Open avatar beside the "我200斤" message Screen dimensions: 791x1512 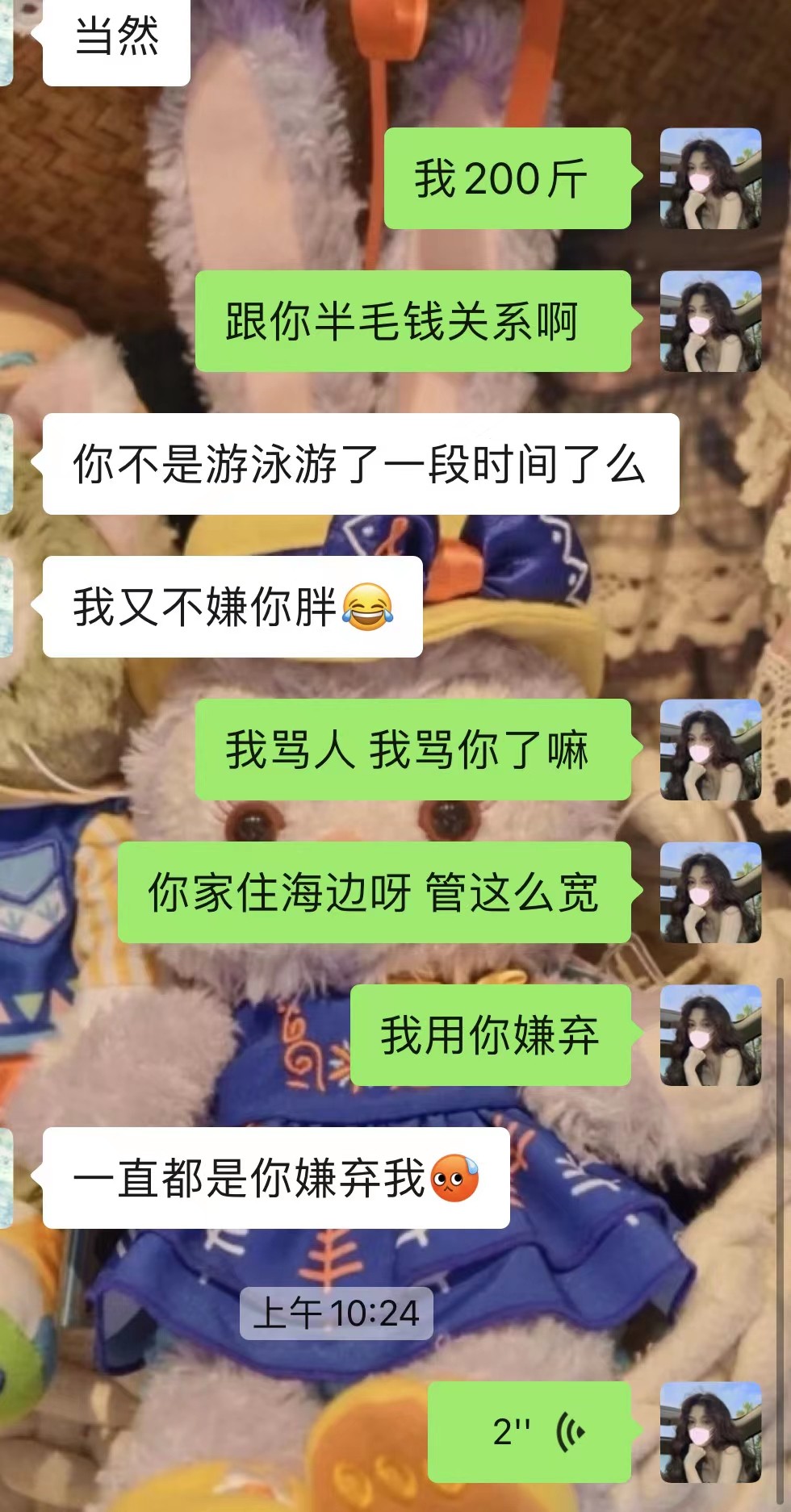pos(710,178)
